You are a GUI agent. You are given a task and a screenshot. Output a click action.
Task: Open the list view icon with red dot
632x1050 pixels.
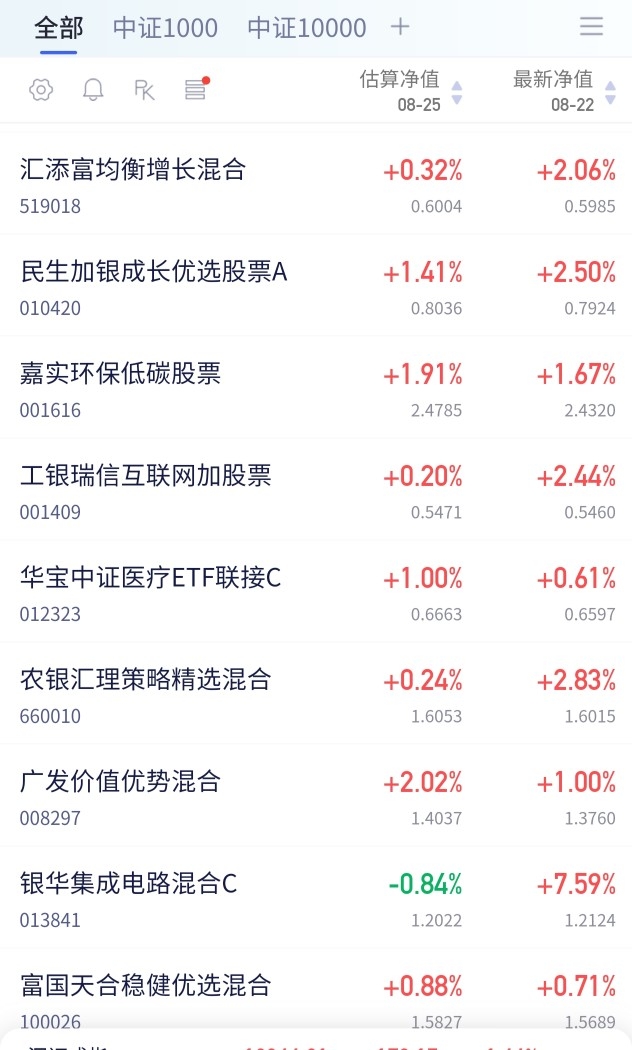tap(197, 88)
